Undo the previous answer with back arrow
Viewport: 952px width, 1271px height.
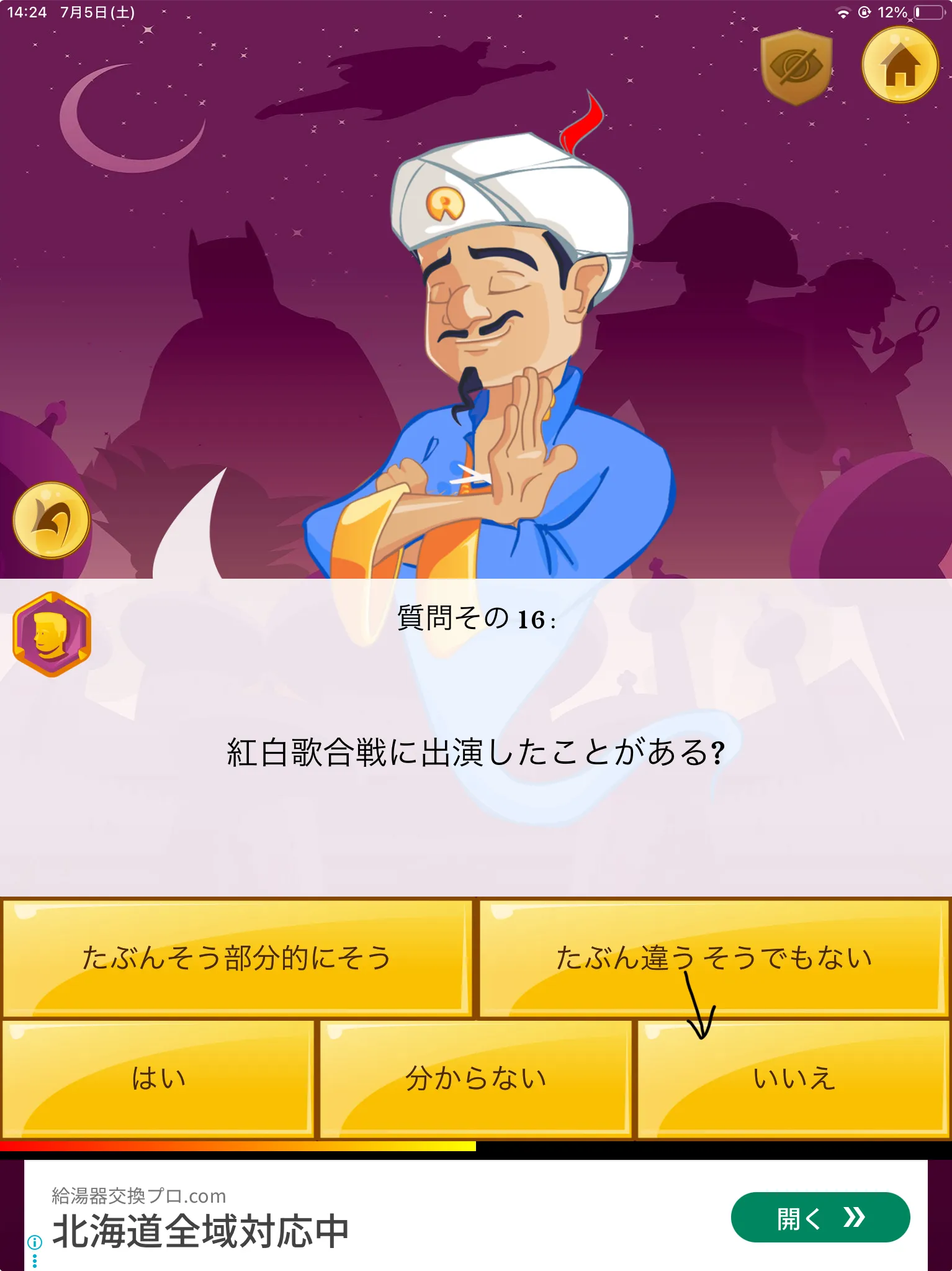pos(52,520)
